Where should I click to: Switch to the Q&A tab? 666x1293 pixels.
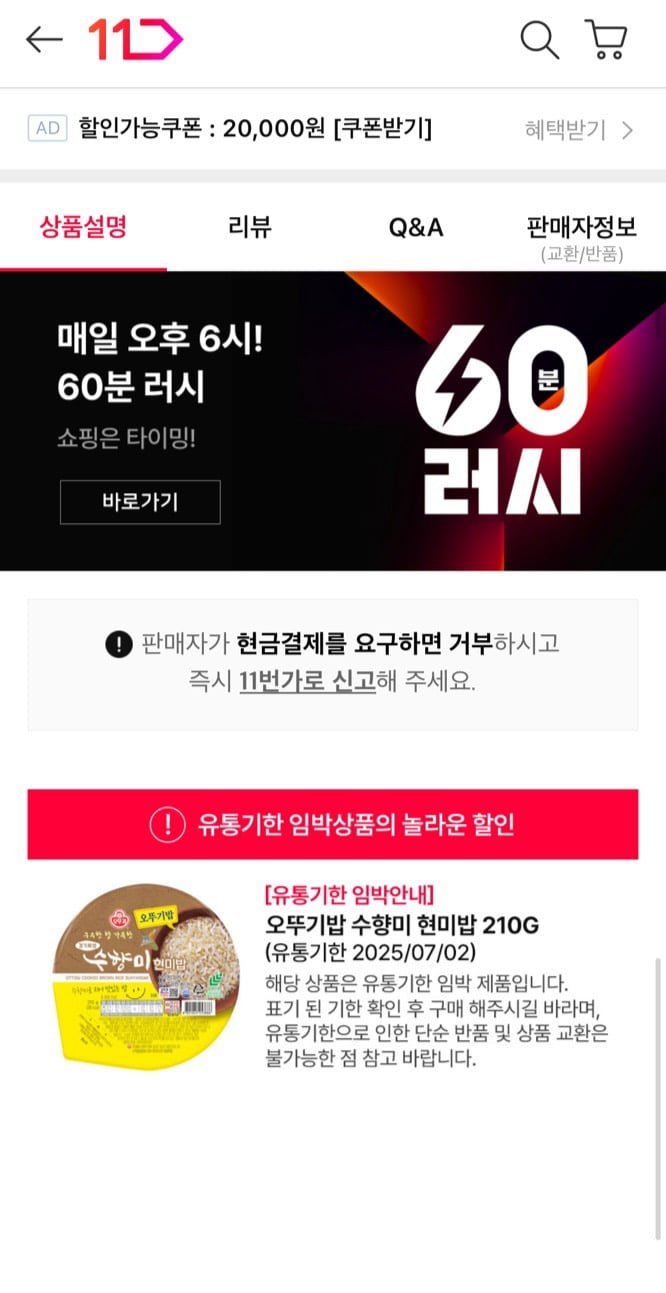point(416,227)
